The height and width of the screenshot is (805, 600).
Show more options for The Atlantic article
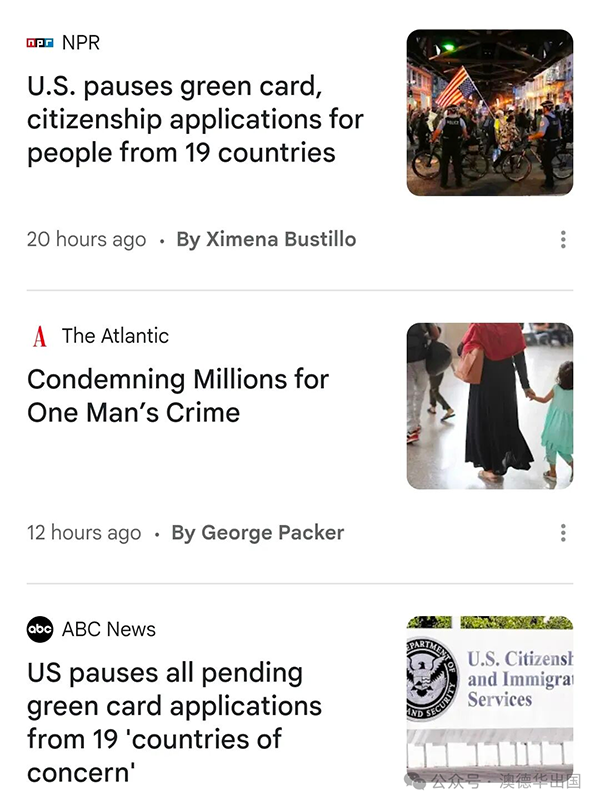563,533
